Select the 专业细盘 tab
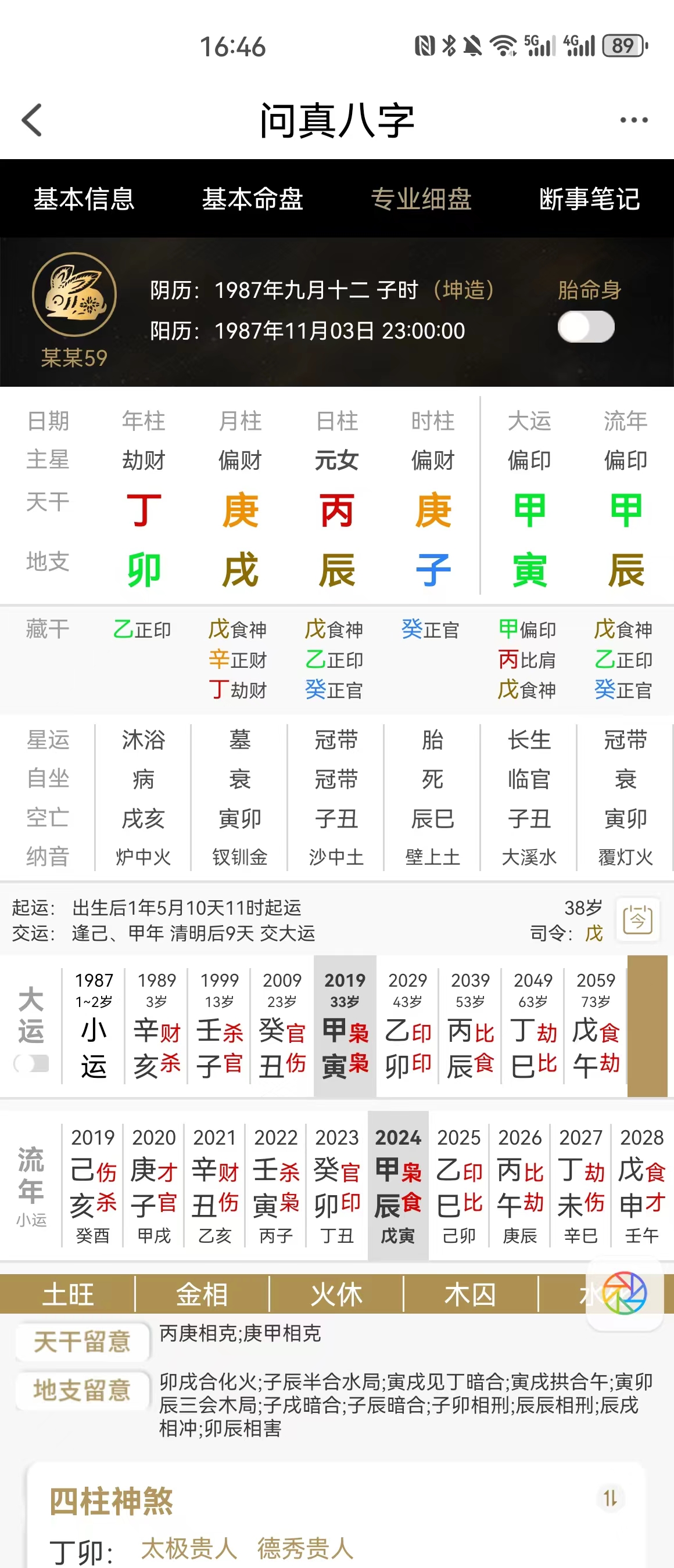 point(421,199)
